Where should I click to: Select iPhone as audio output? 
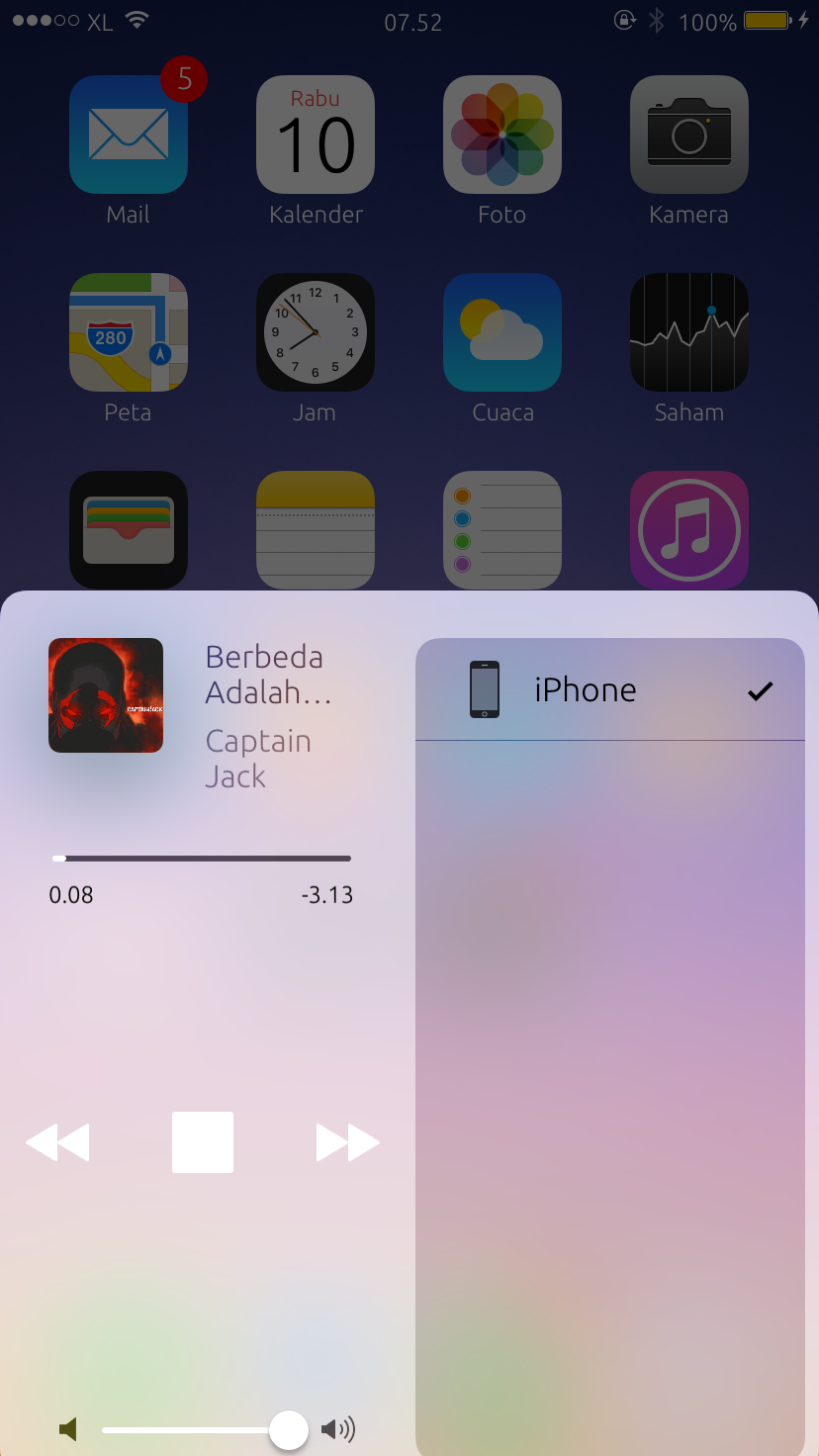tap(610, 689)
